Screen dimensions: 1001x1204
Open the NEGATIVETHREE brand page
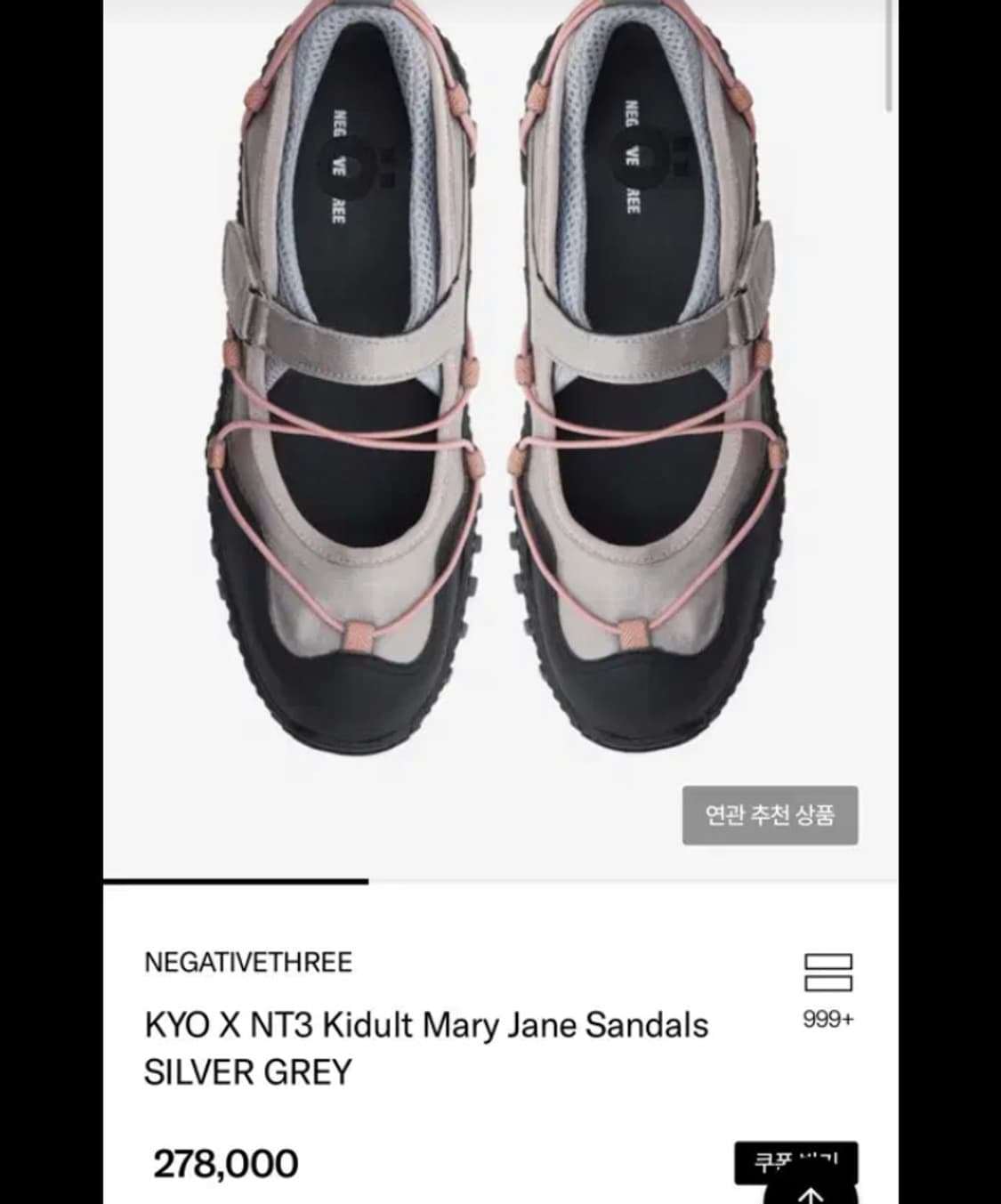248,963
